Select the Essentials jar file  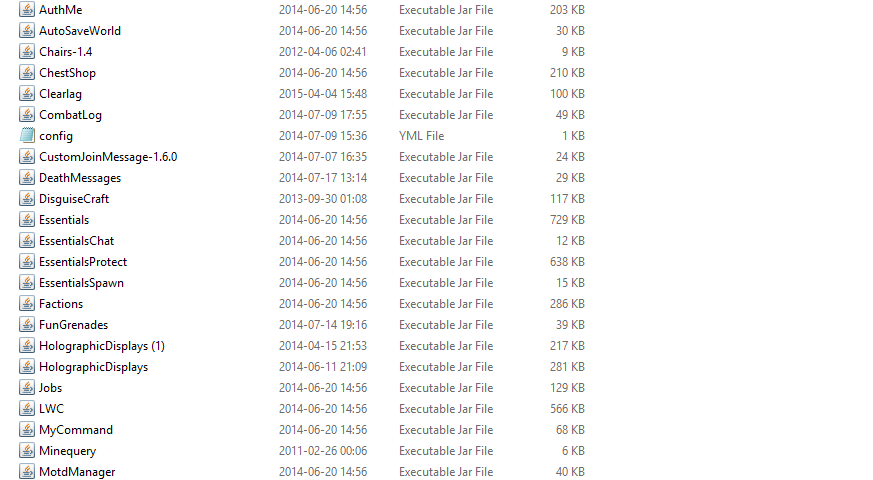pos(64,219)
